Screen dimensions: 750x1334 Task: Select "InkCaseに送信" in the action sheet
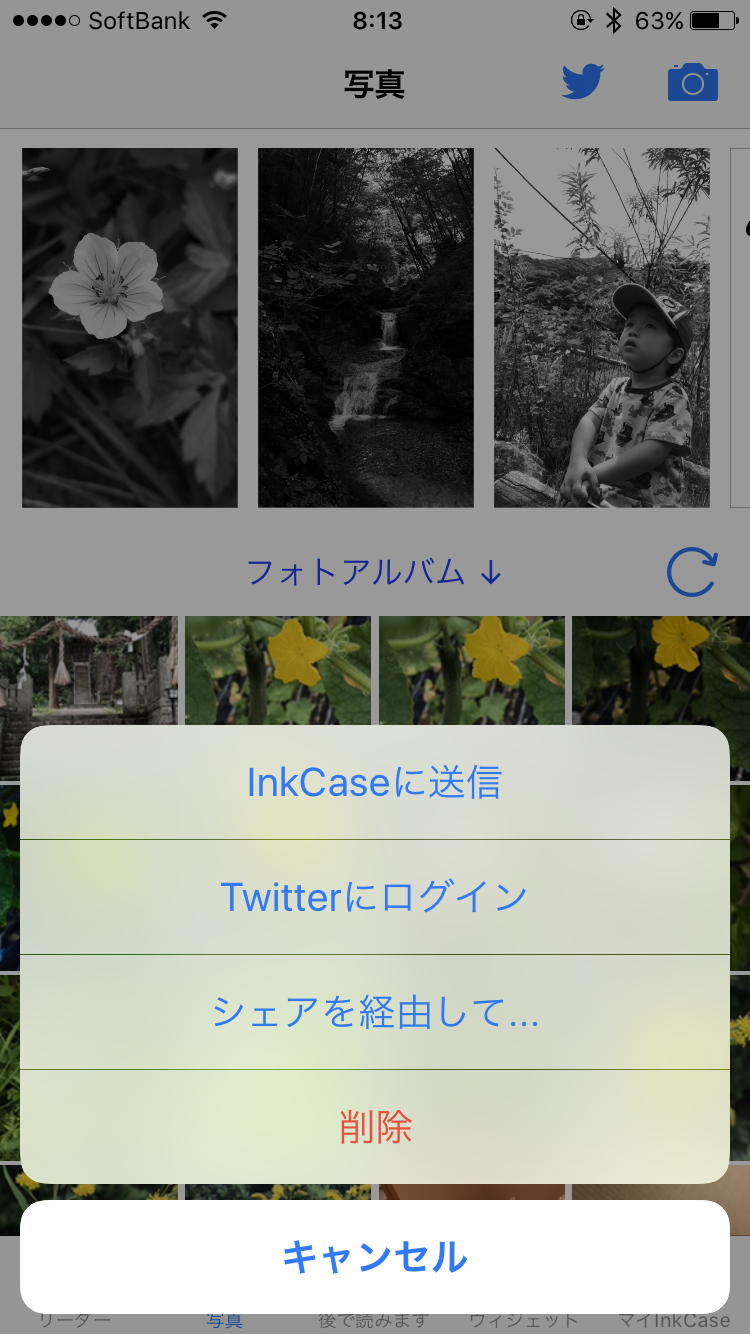point(374,783)
